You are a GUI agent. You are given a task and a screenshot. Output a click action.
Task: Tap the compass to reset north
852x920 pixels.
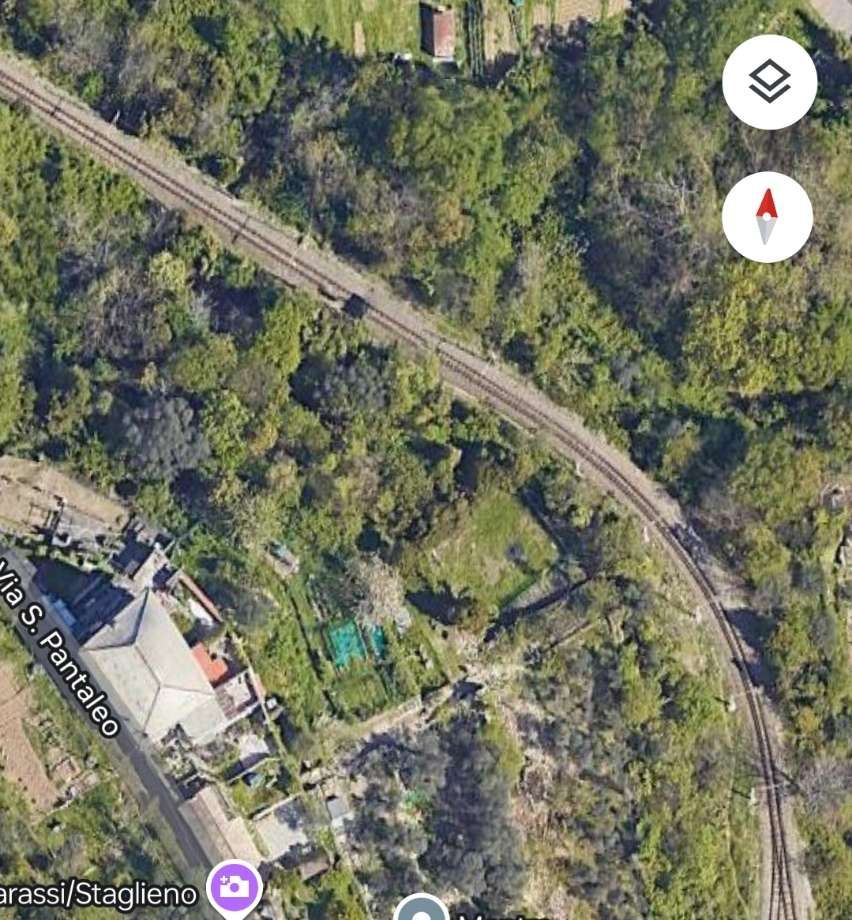(x=767, y=217)
